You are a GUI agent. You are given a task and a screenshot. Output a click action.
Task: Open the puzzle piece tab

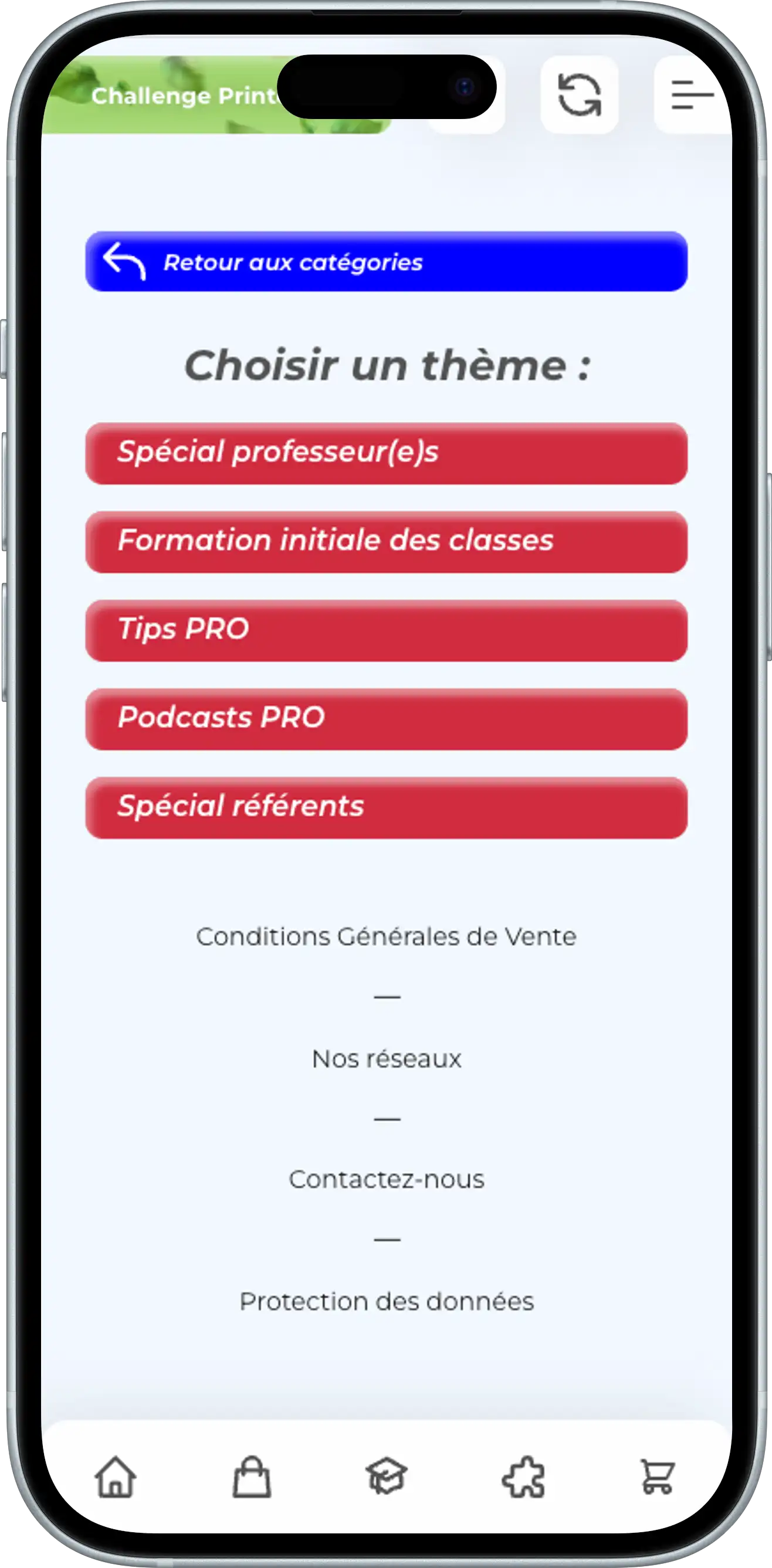(523, 1477)
